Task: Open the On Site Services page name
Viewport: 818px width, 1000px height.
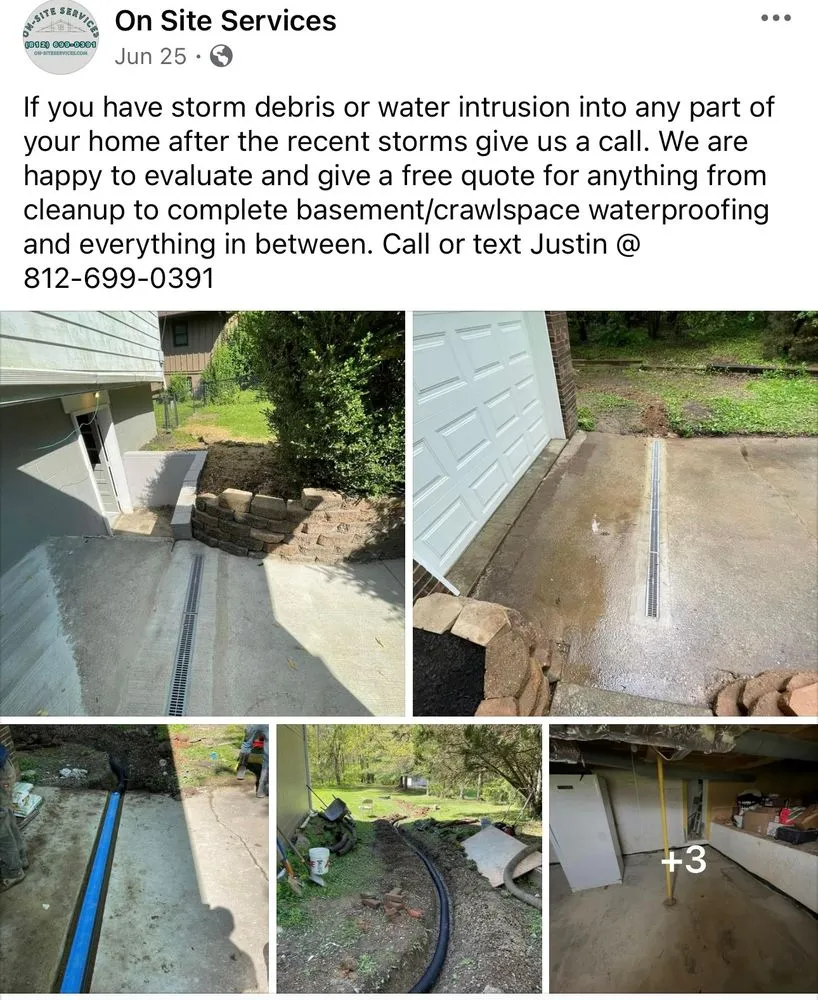Action: 226,20
